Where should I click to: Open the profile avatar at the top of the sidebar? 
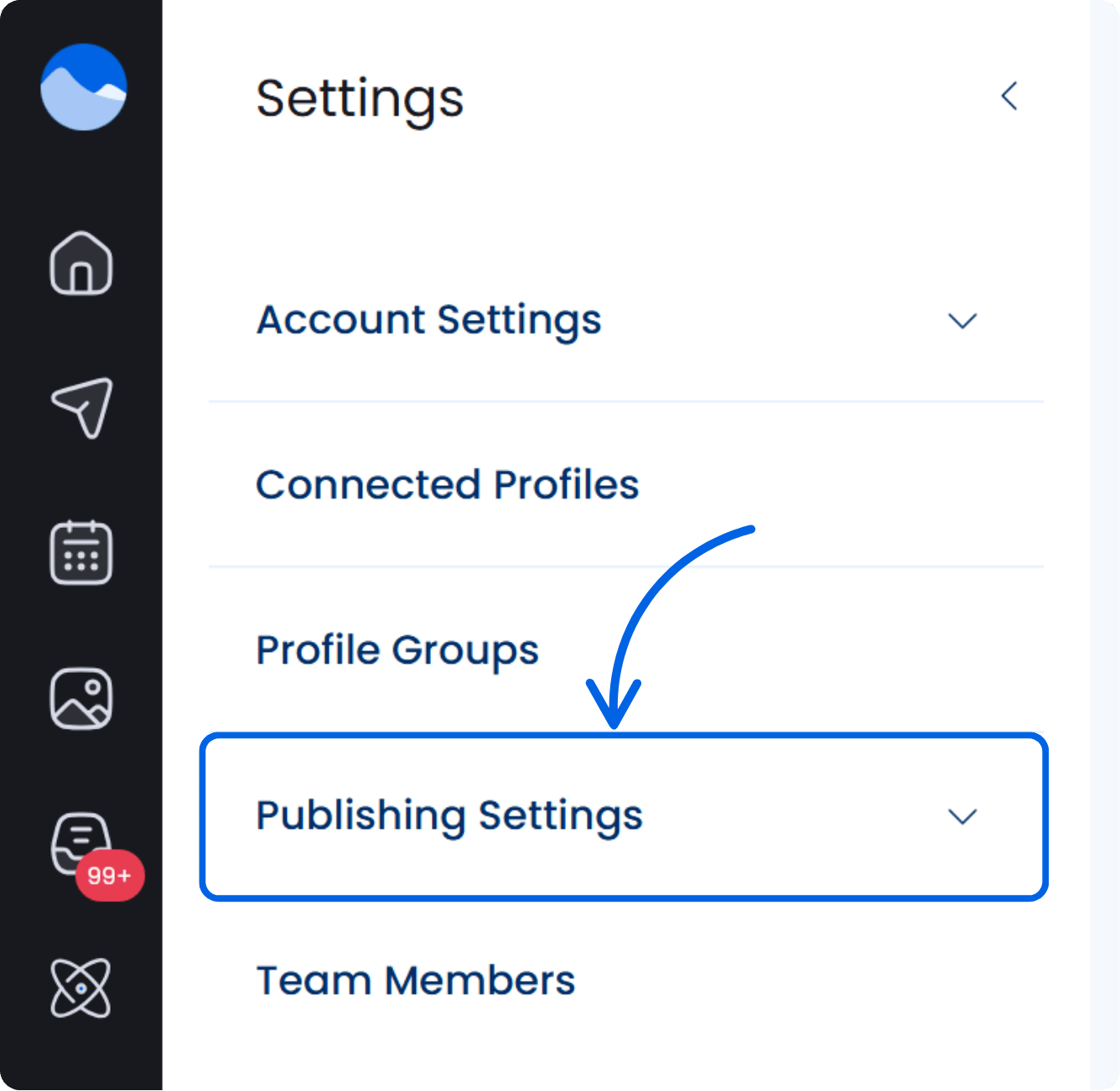tap(83, 87)
